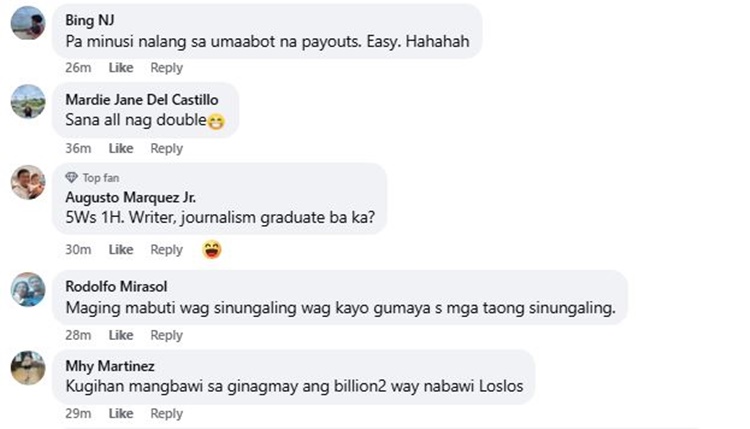This screenshot has height=429, width=750.
Task: Open Mardie Jane Del Castillo's profile
Action: 141,99
